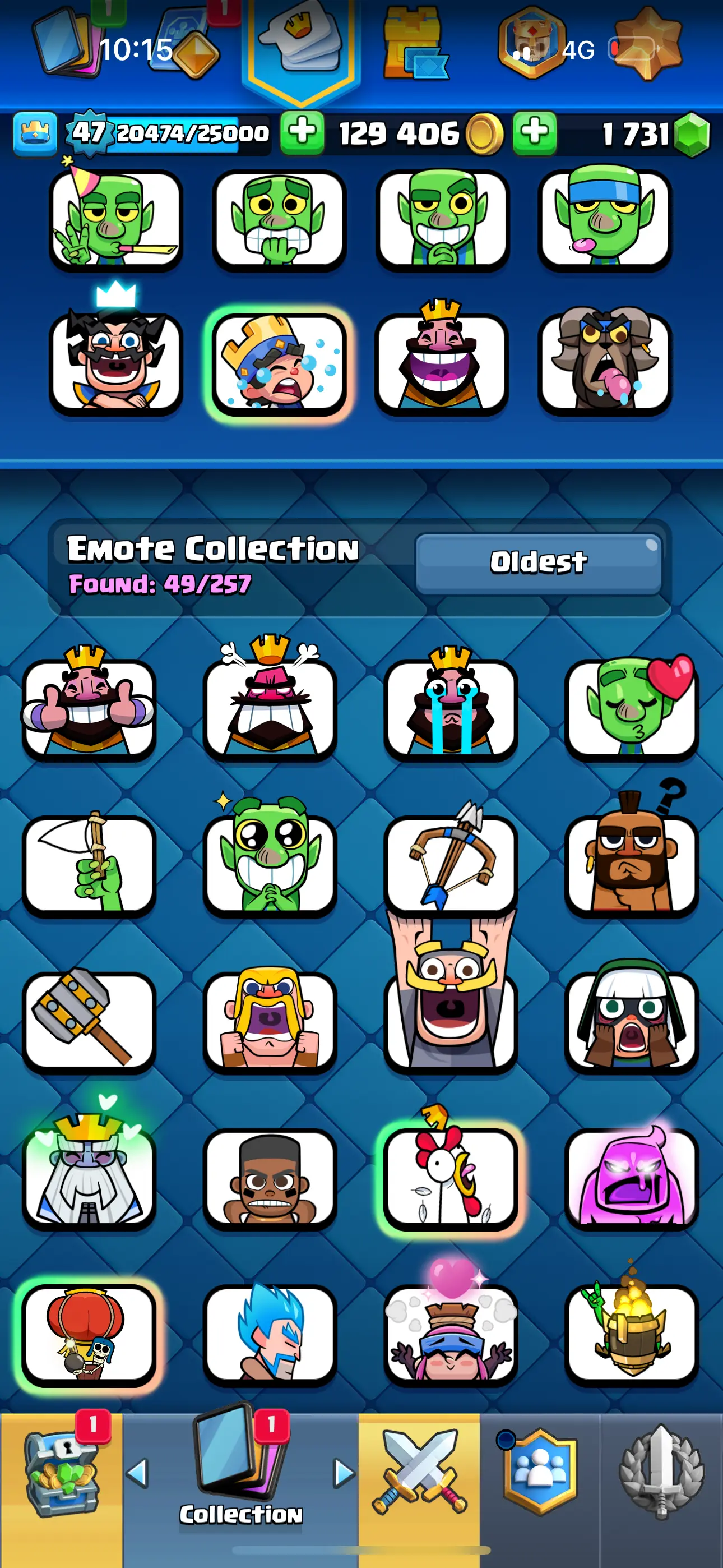Select the crying princess emote in deck
The width and height of the screenshot is (723, 1568).
click(279, 363)
